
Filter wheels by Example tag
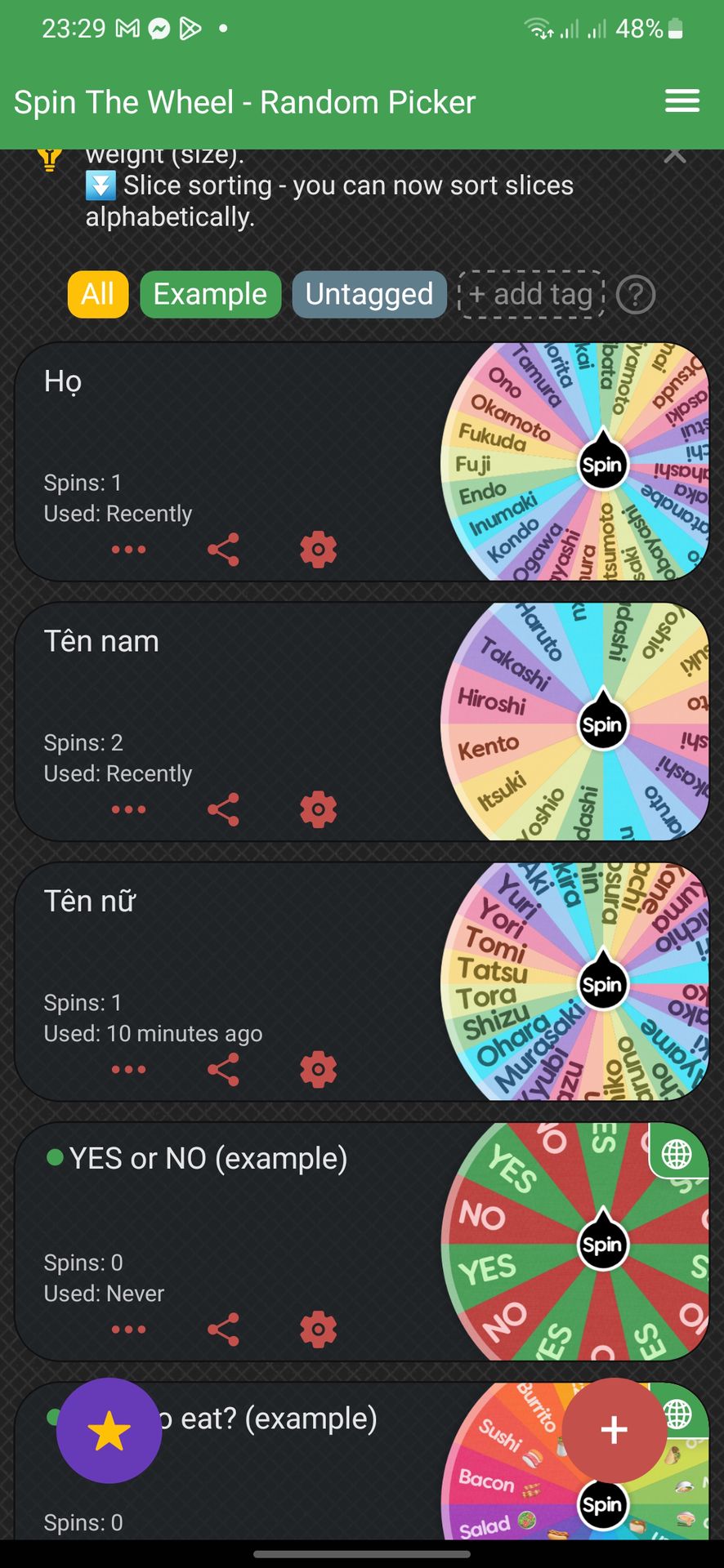(210, 294)
